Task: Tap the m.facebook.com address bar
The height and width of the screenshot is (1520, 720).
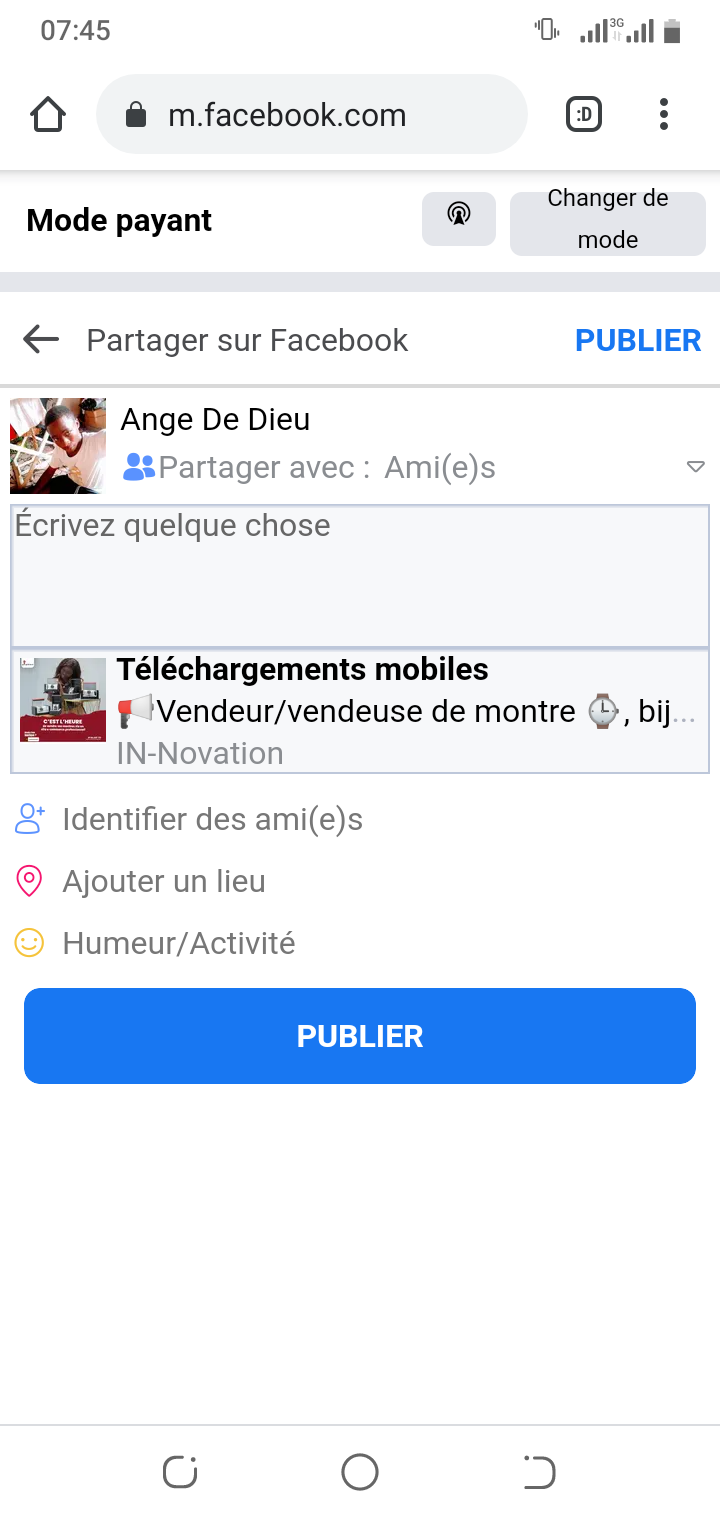Action: click(310, 115)
